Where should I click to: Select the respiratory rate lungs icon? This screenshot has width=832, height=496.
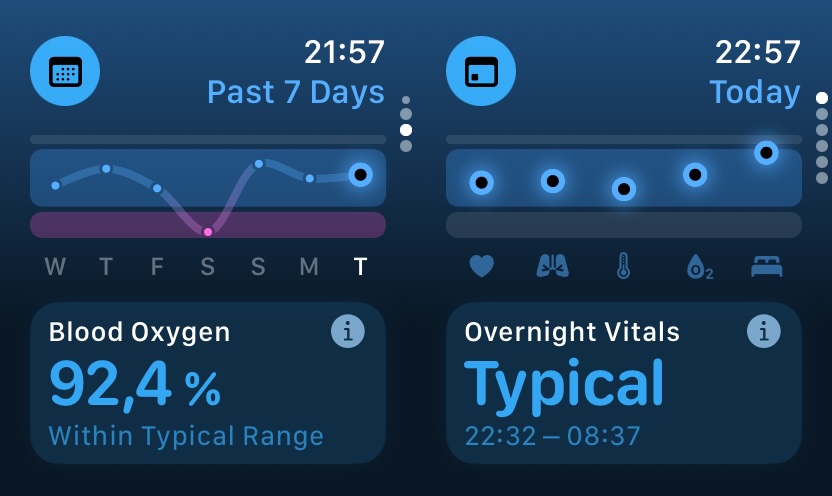click(x=552, y=266)
